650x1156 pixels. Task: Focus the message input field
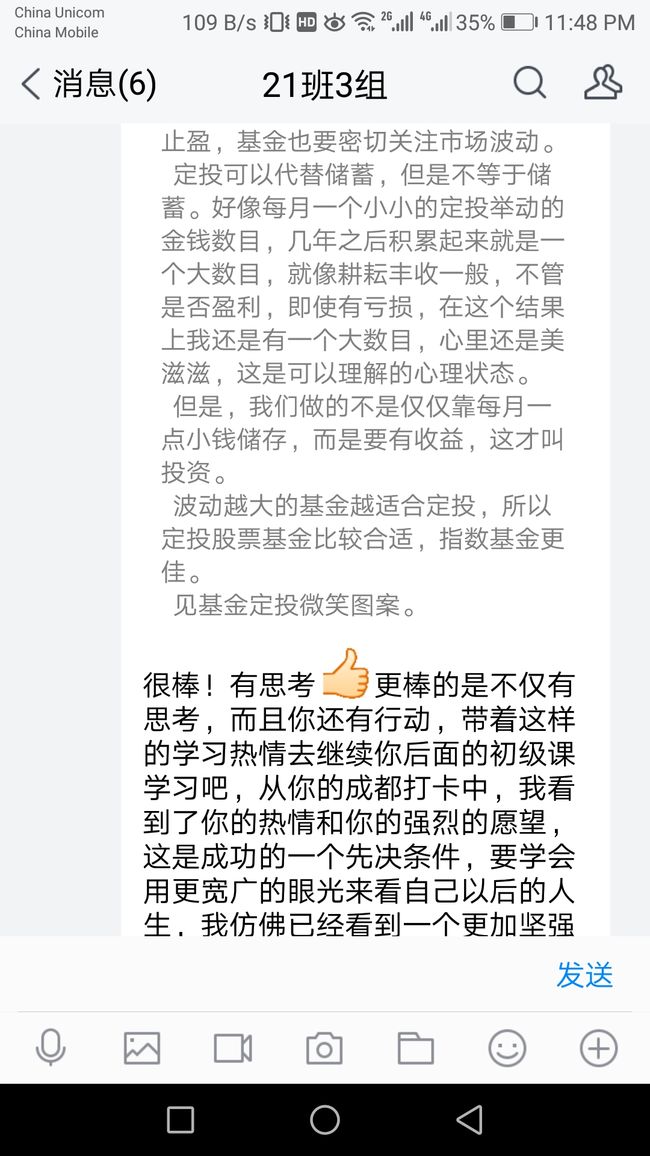pos(280,975)
